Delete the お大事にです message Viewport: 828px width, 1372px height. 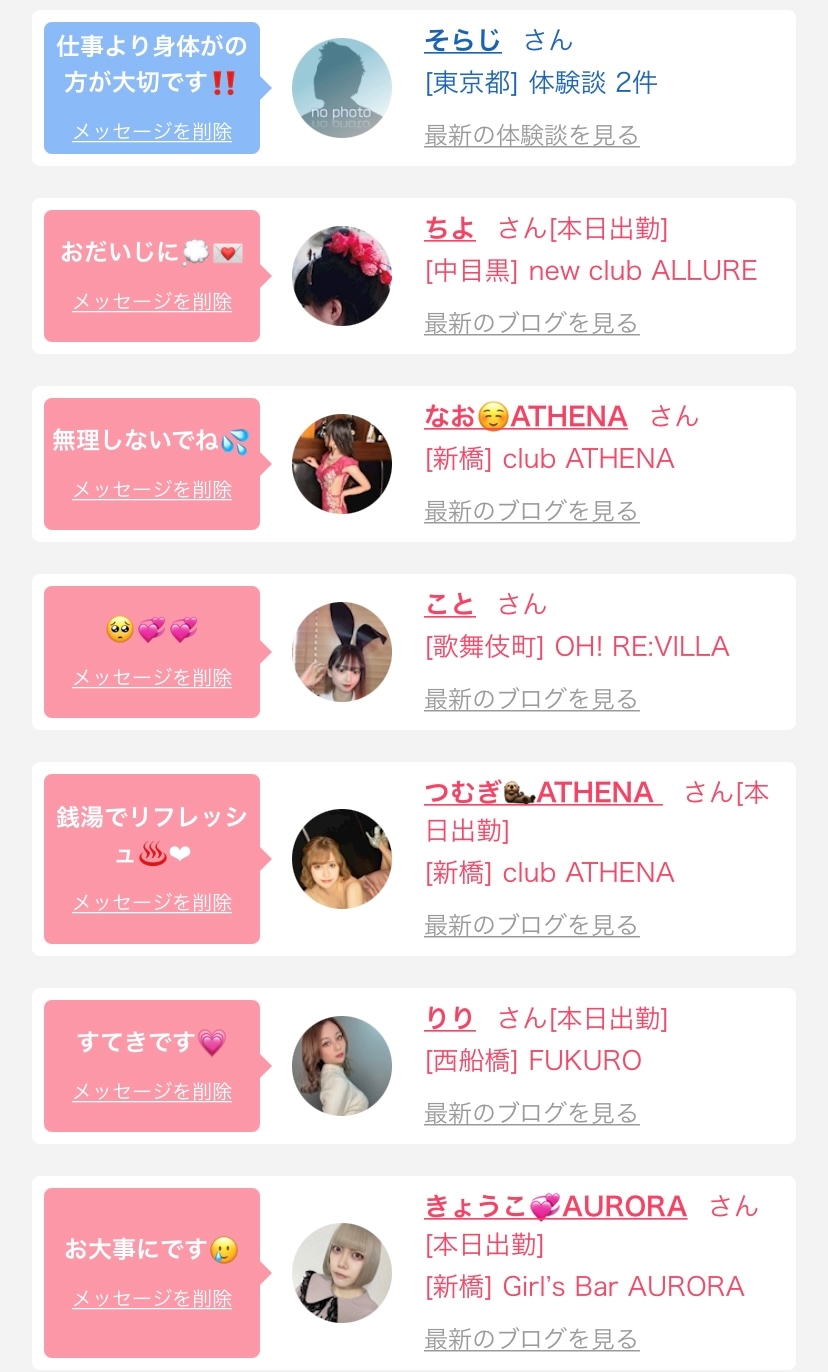[152, 1298]
